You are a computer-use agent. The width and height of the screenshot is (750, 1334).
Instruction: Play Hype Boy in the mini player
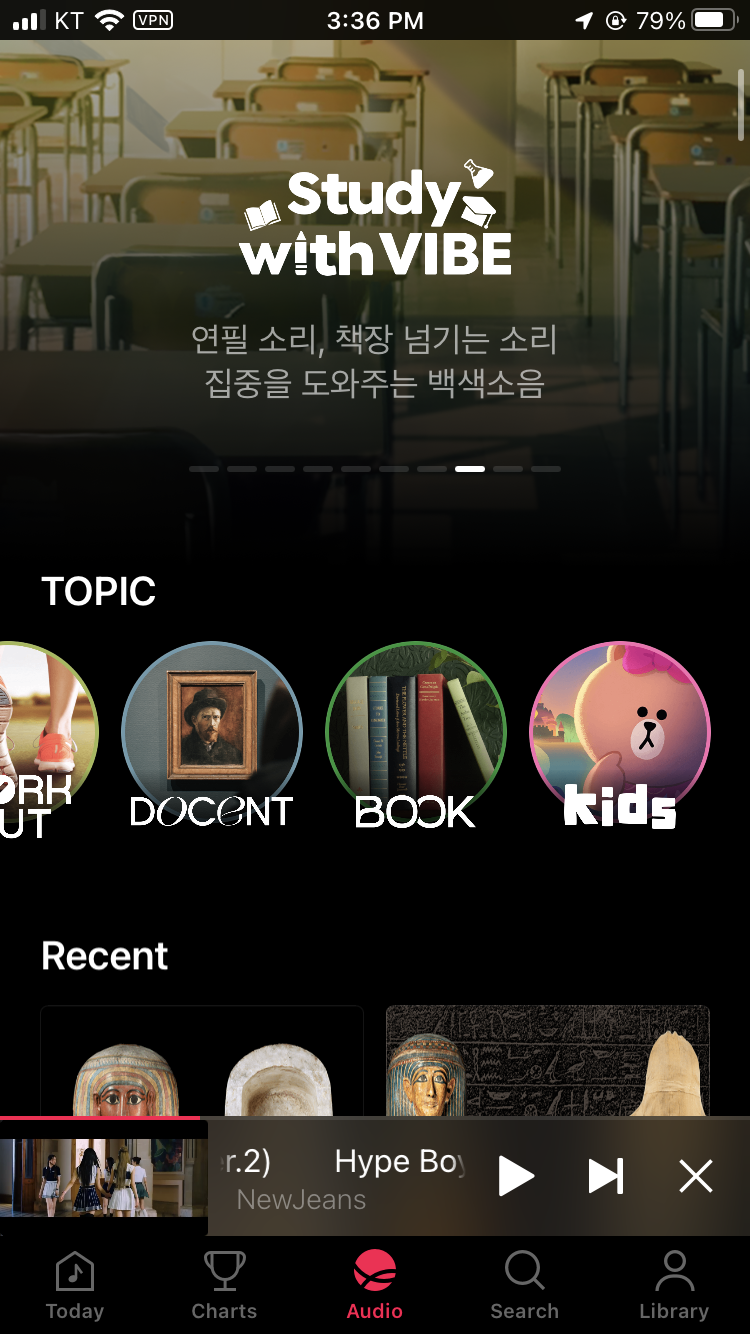[516, 1176]
